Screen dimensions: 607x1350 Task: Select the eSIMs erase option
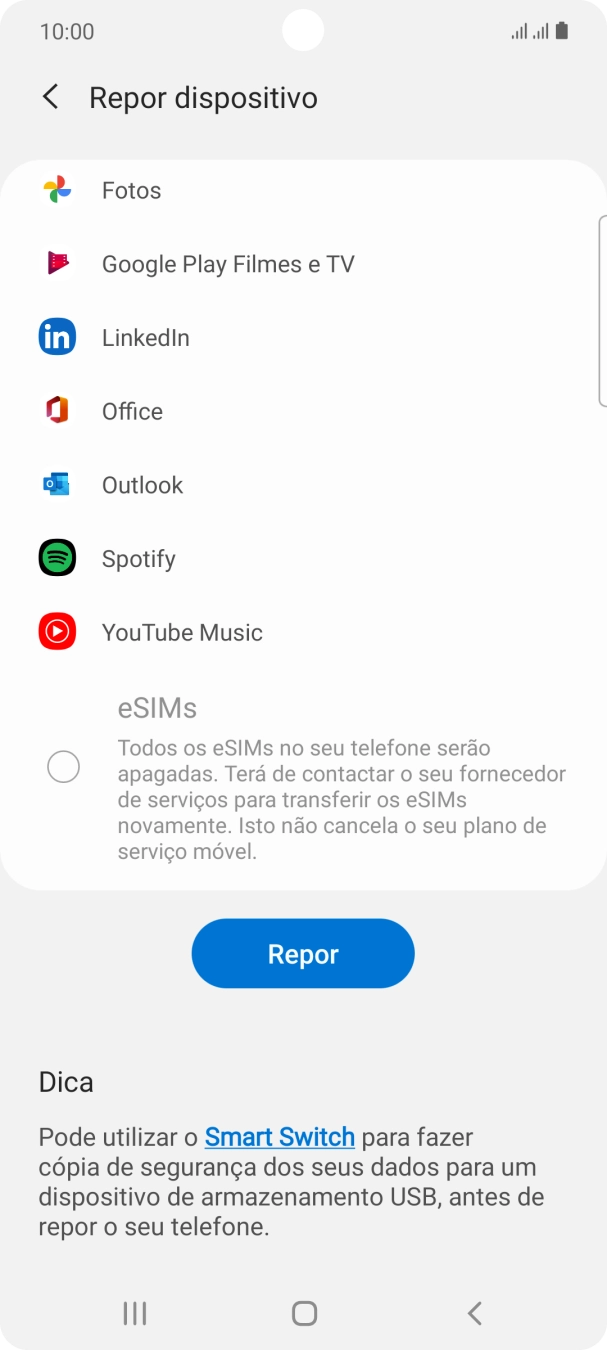click(x=64, y=767)
